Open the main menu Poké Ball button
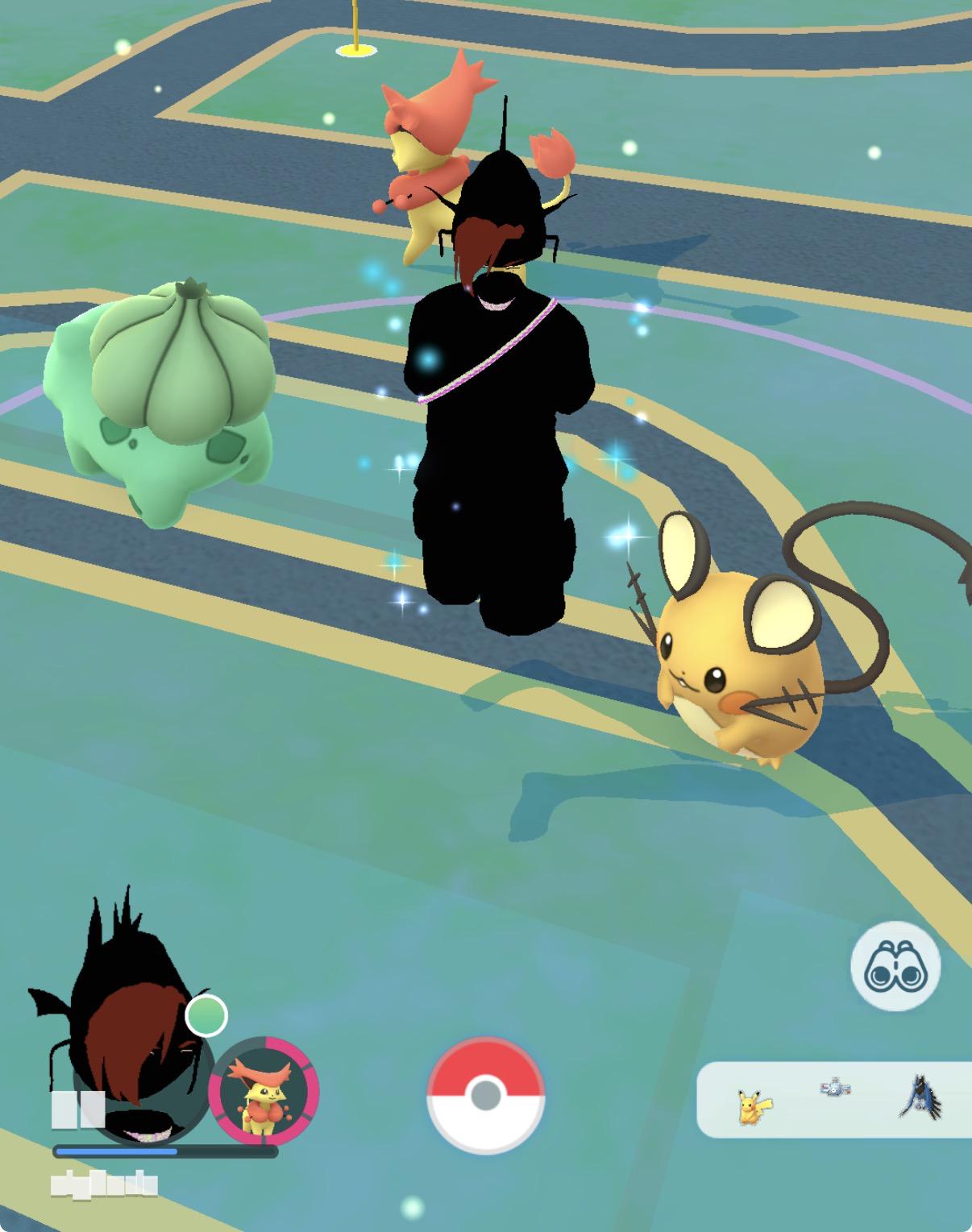This screenshot has width=972, height=1232. pyautogui.click(x=485, y=1097)
